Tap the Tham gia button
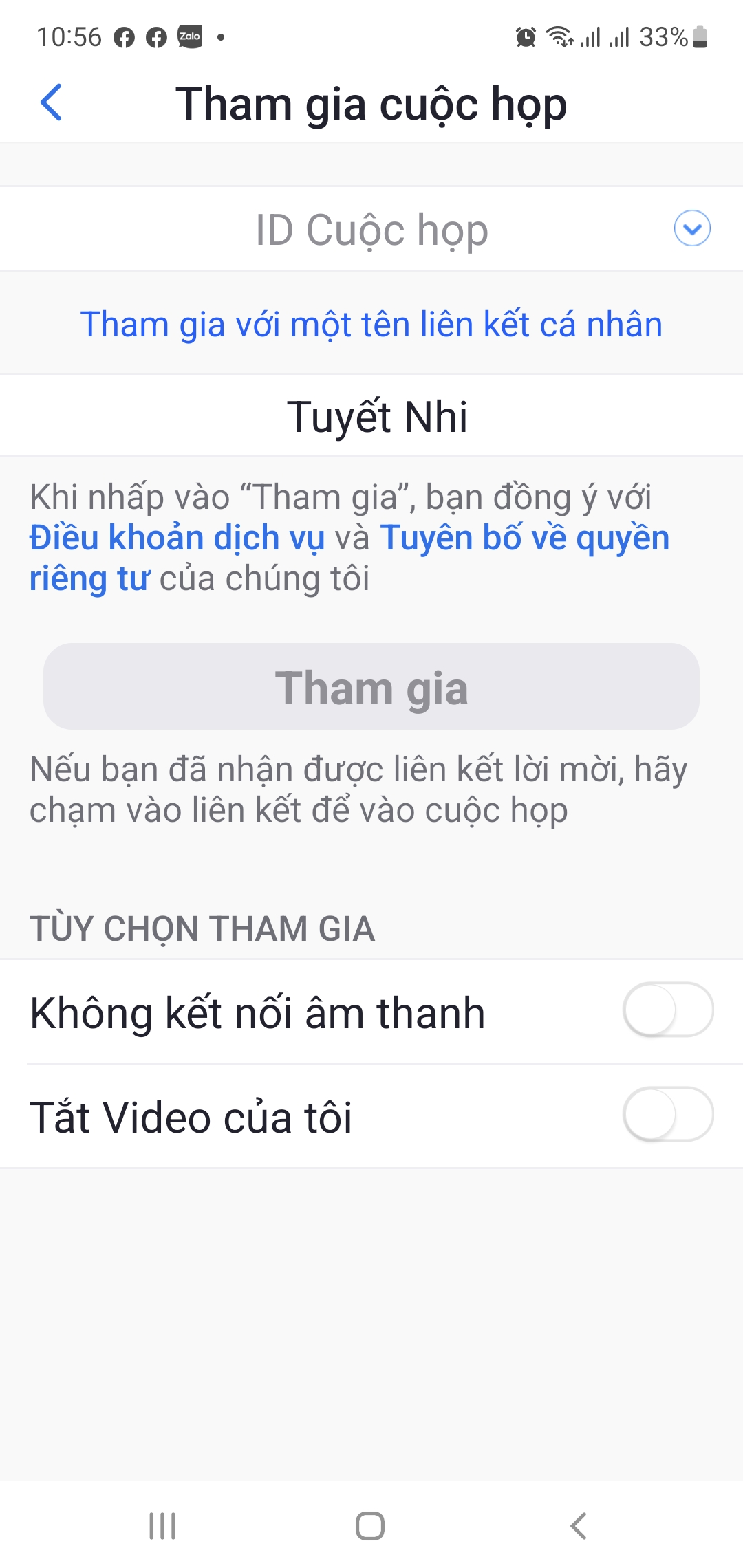743x1568 pixels. [x=371, y=686]
